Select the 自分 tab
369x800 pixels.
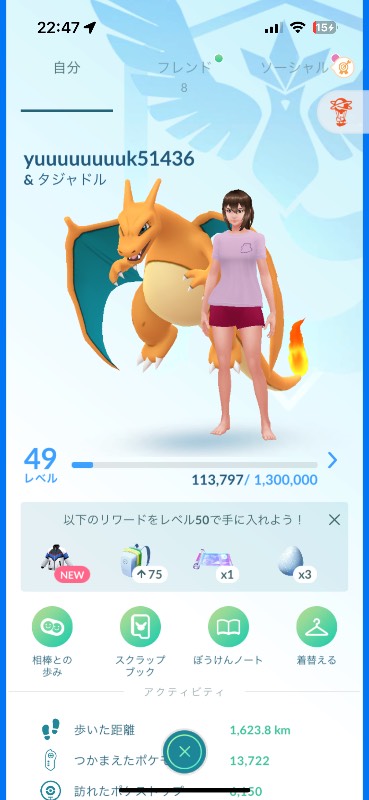pyautogui.click(x=67, y=68)
